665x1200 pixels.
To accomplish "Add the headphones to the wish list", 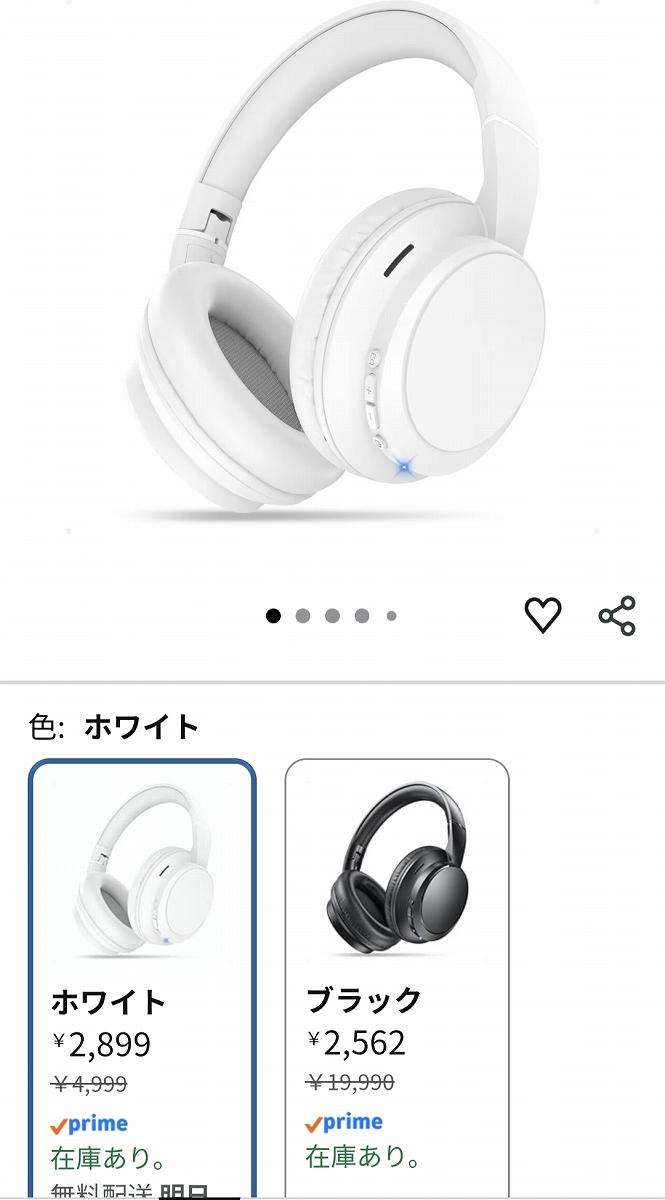I will pos(543,615).
